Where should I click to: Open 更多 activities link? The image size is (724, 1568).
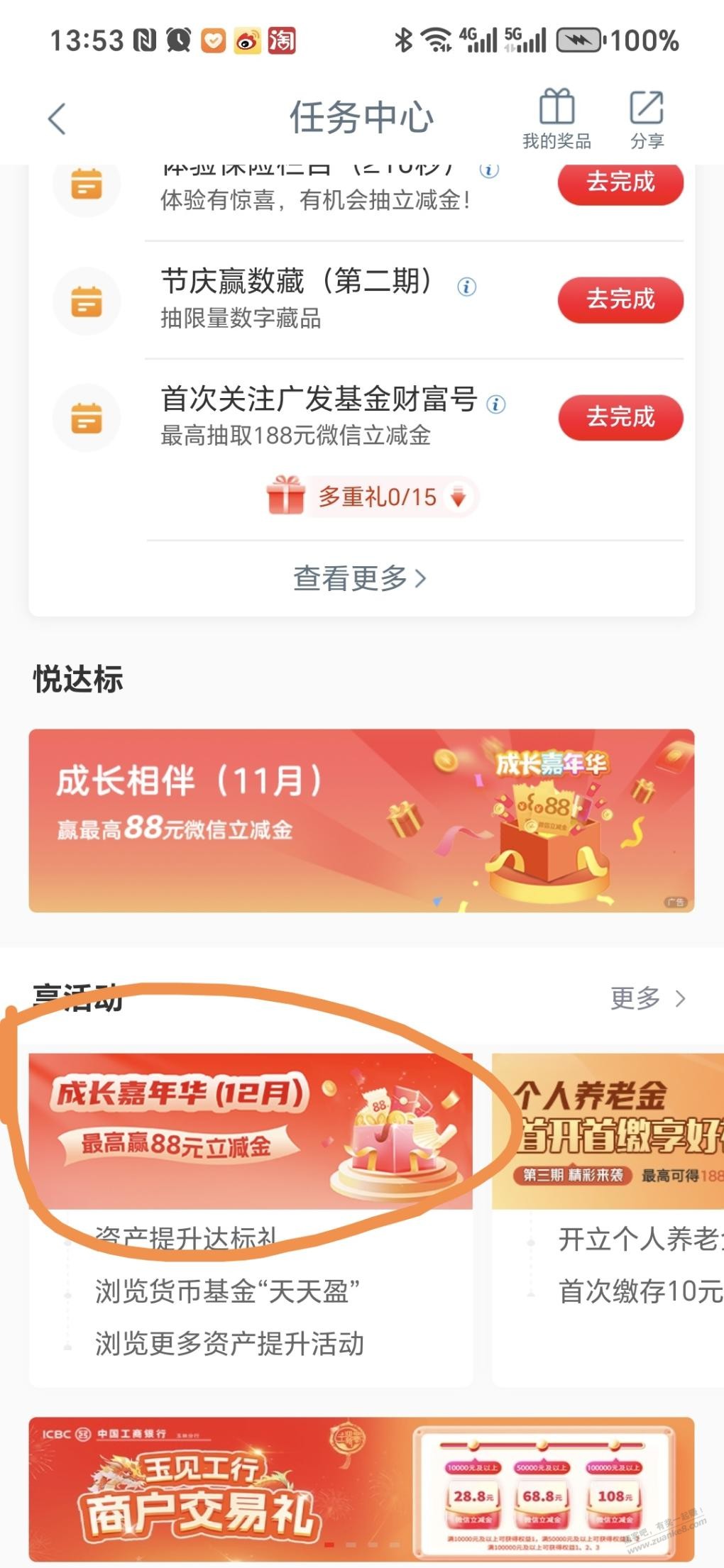647,998
